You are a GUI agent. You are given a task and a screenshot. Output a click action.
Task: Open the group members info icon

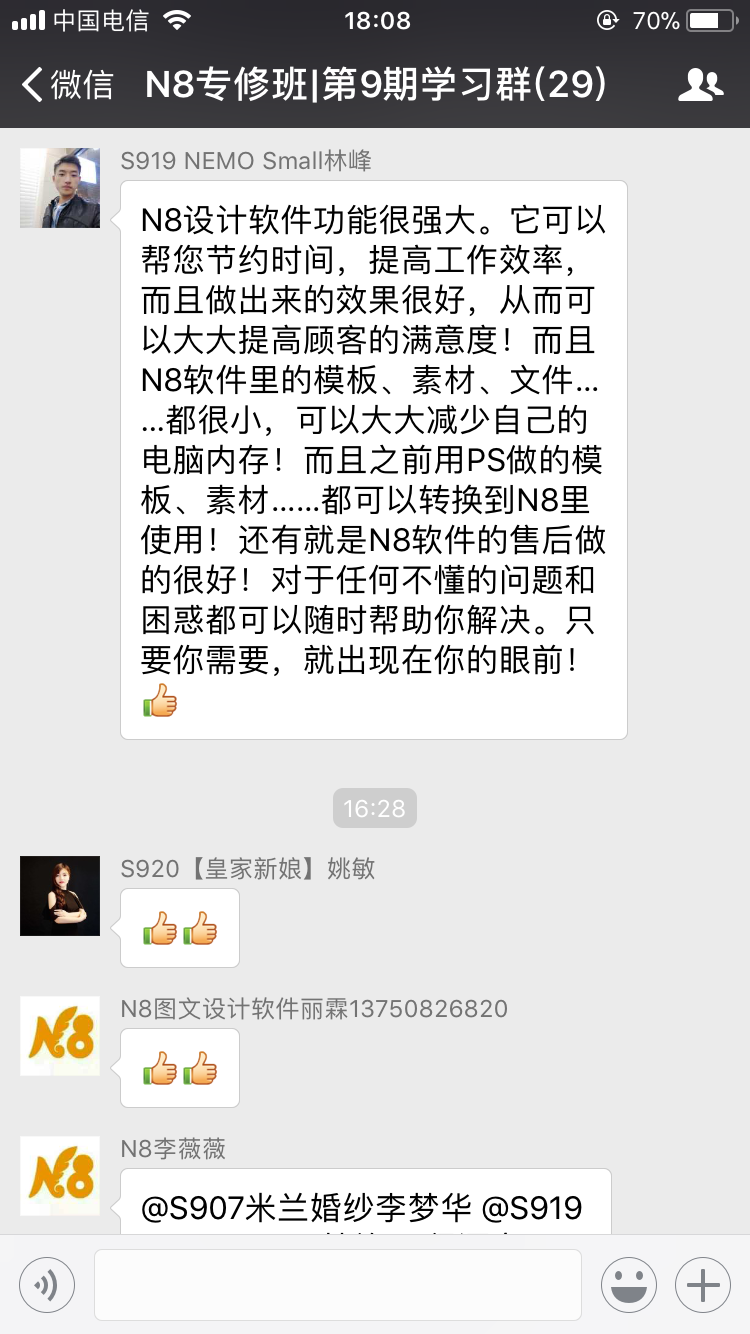pyautogui.click(x=700, y=85)
